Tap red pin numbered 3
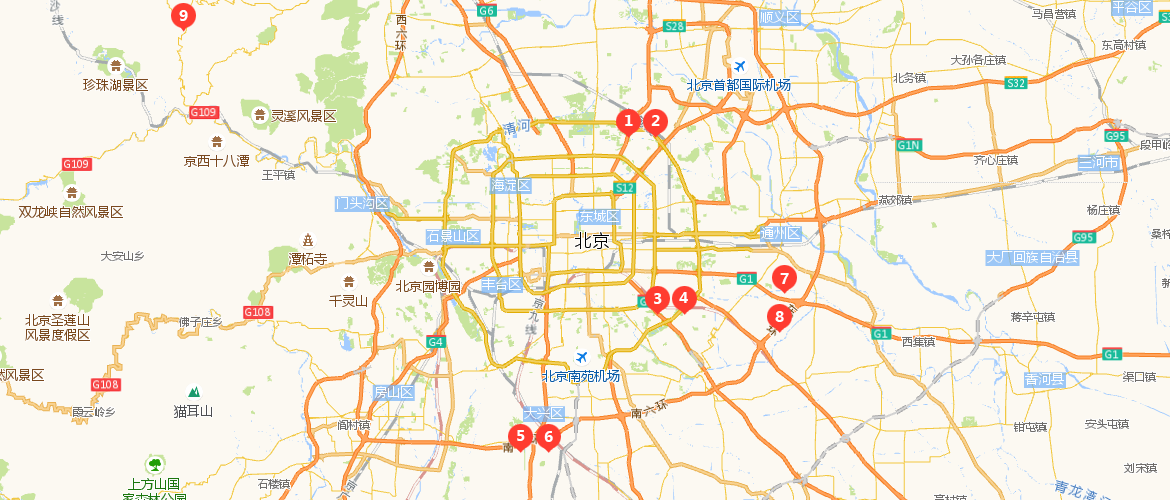Viewport: 1170px width, 500px height. coord(656,298)
